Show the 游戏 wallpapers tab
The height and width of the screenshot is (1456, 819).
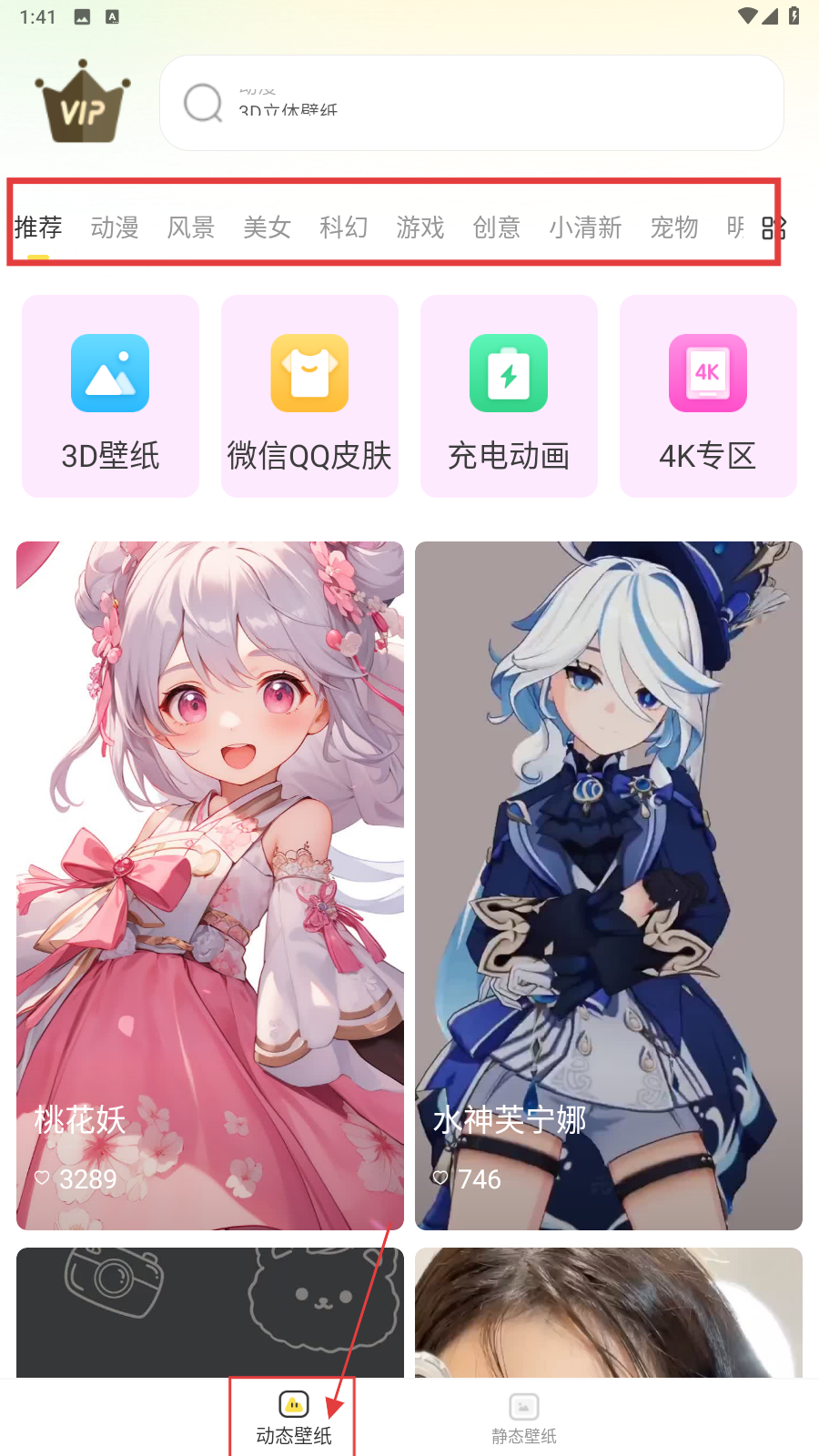coord(420,227)
